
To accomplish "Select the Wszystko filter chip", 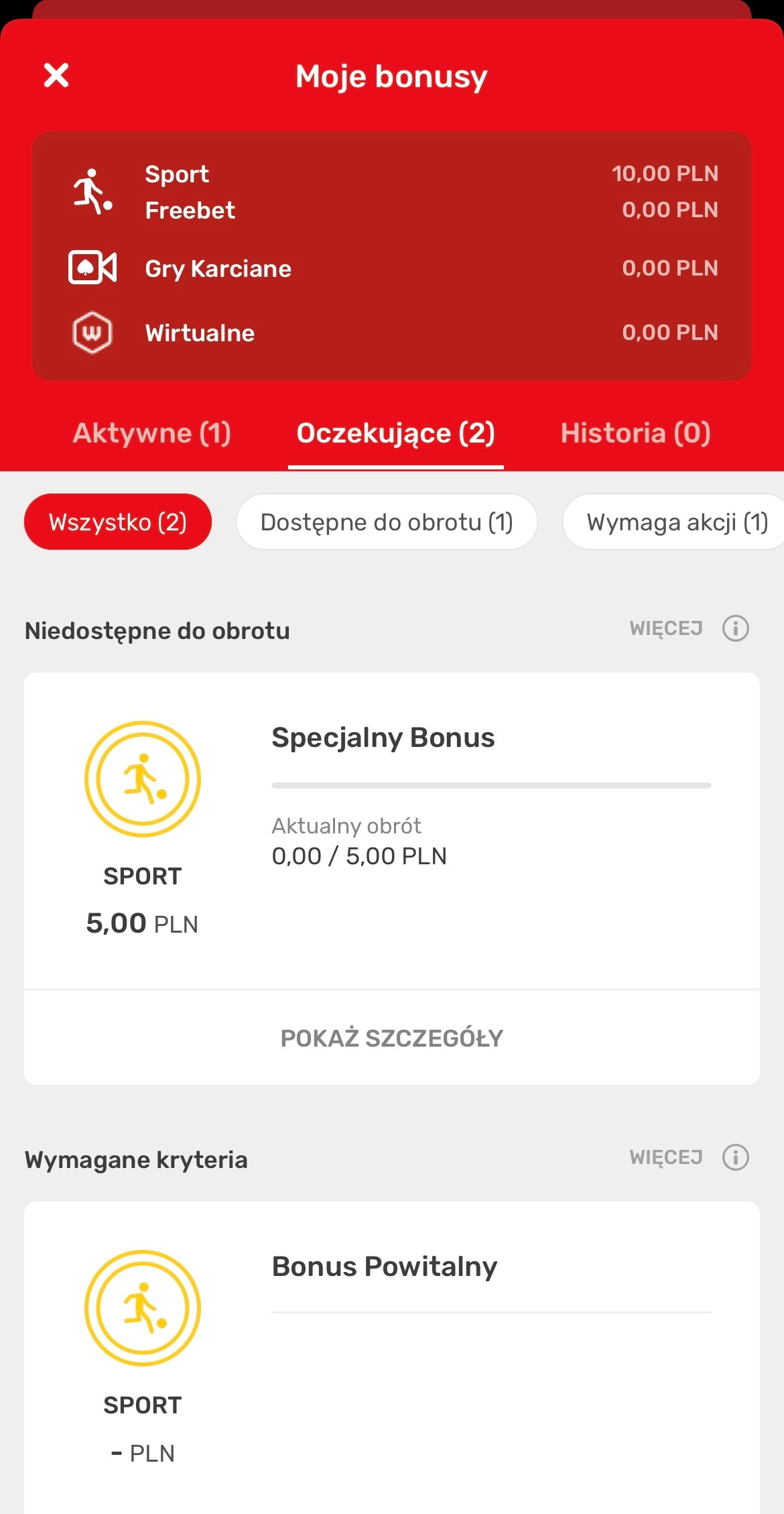I will [118, 522].
